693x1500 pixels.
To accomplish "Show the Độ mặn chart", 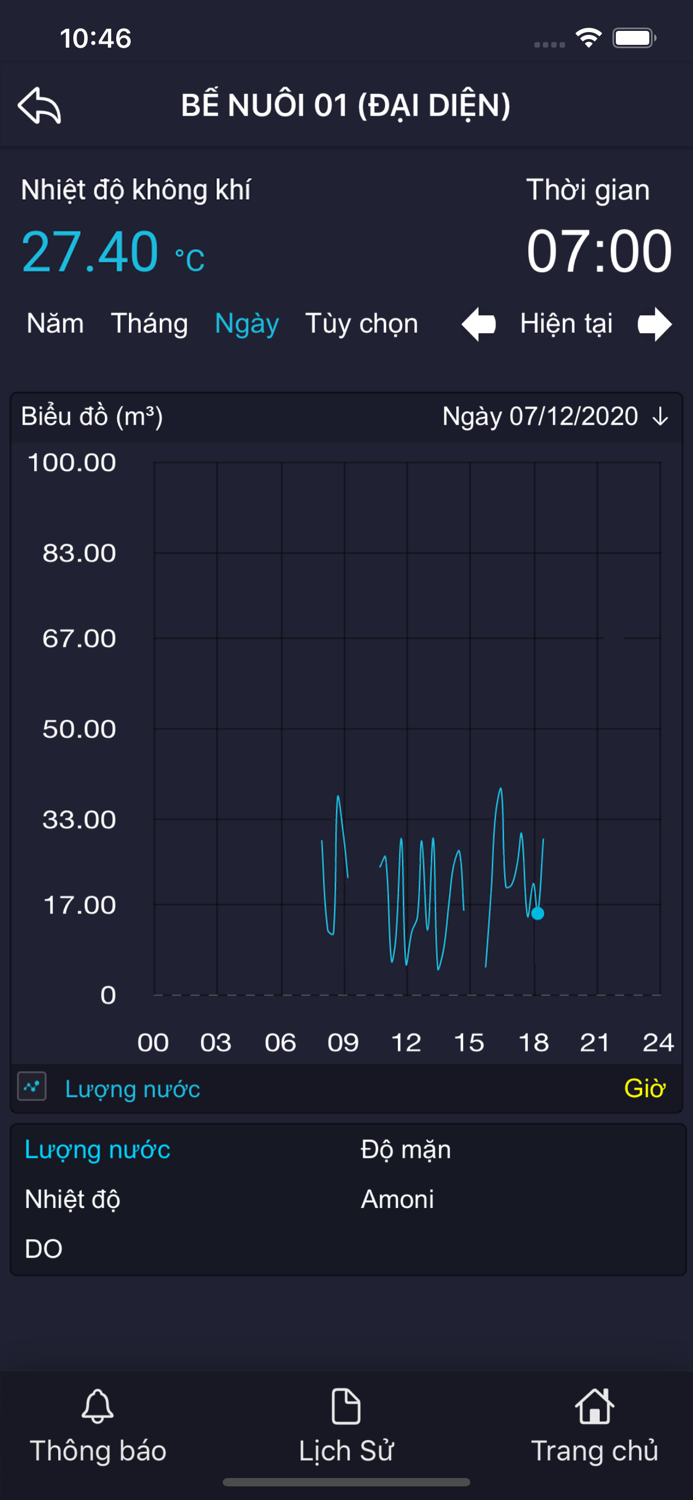I will [x=405, y=1150].
